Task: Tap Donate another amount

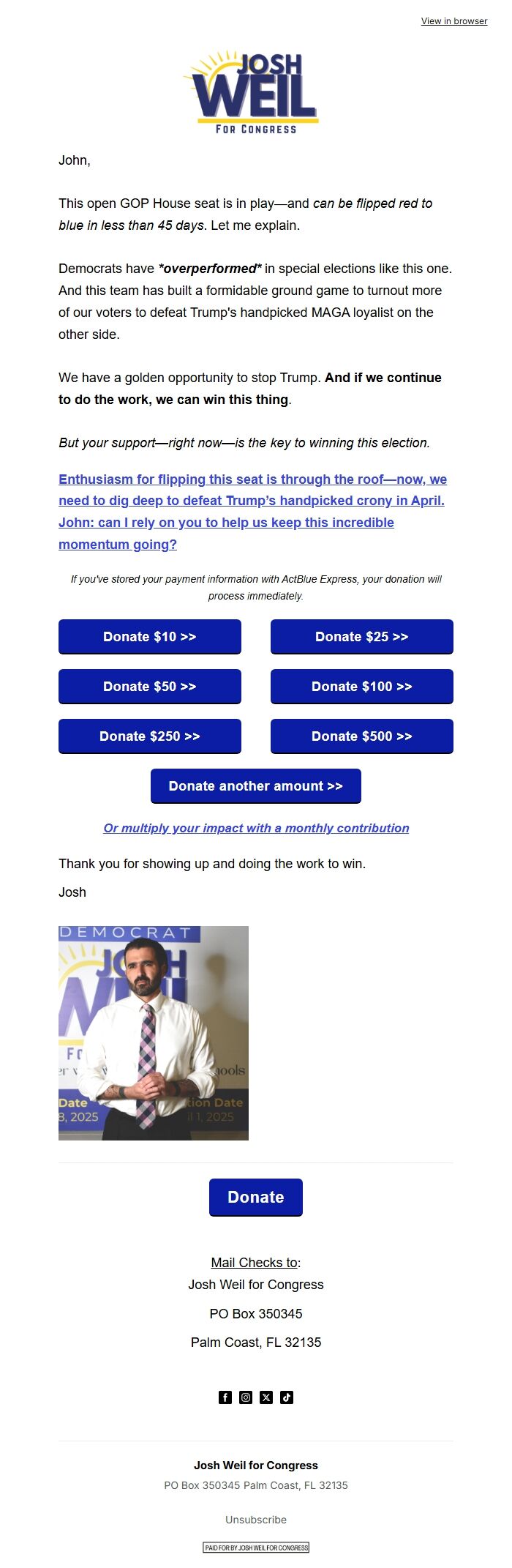Action: 256,786
